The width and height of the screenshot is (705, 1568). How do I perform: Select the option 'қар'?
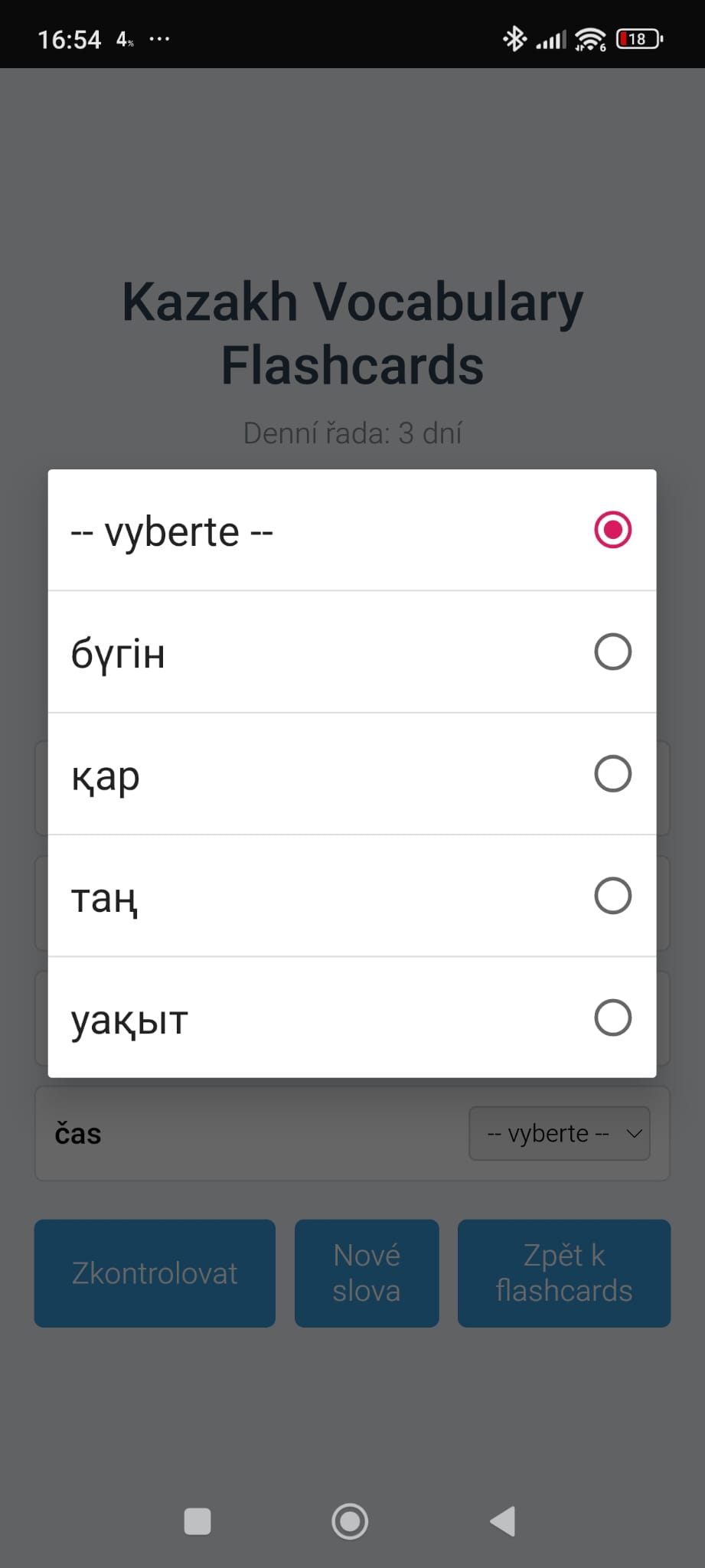(351, 774)
